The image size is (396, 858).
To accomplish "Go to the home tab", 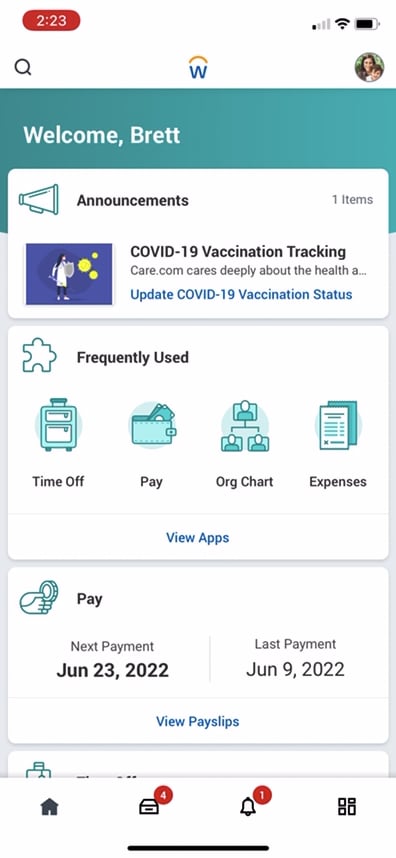I will [50, 806].
